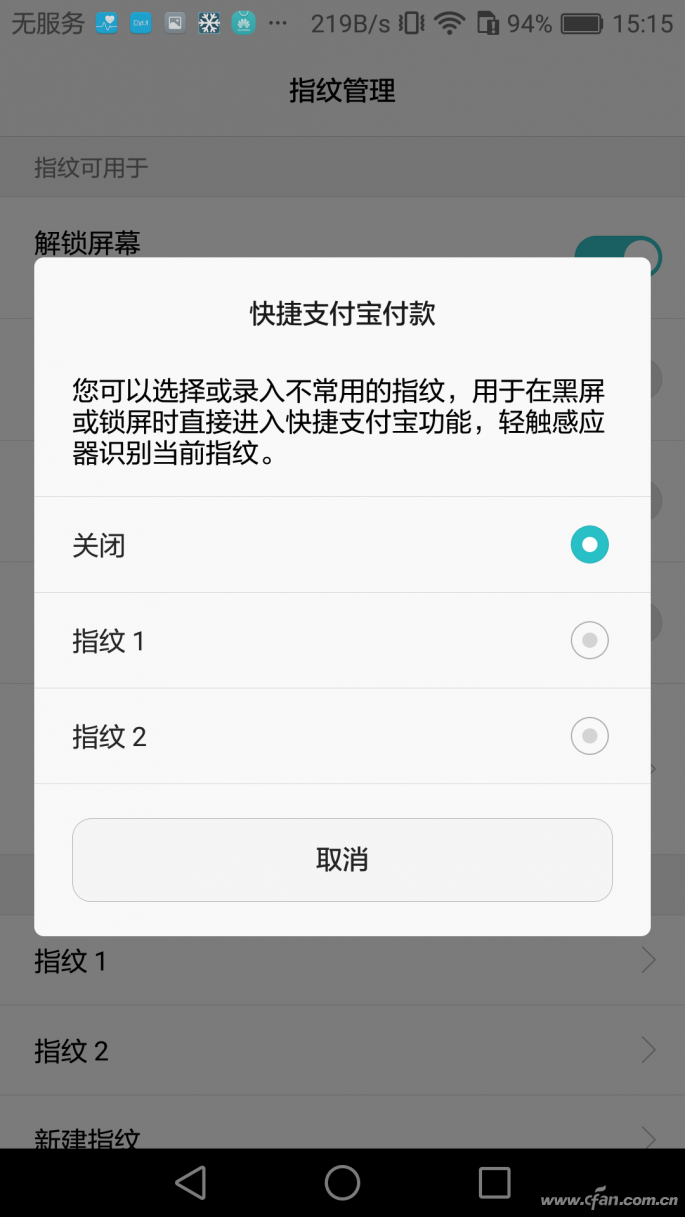Tap the 取消 button to dismiss
Screen dimensions: 685x1217
pyautogui.click(x=342, y=860)
